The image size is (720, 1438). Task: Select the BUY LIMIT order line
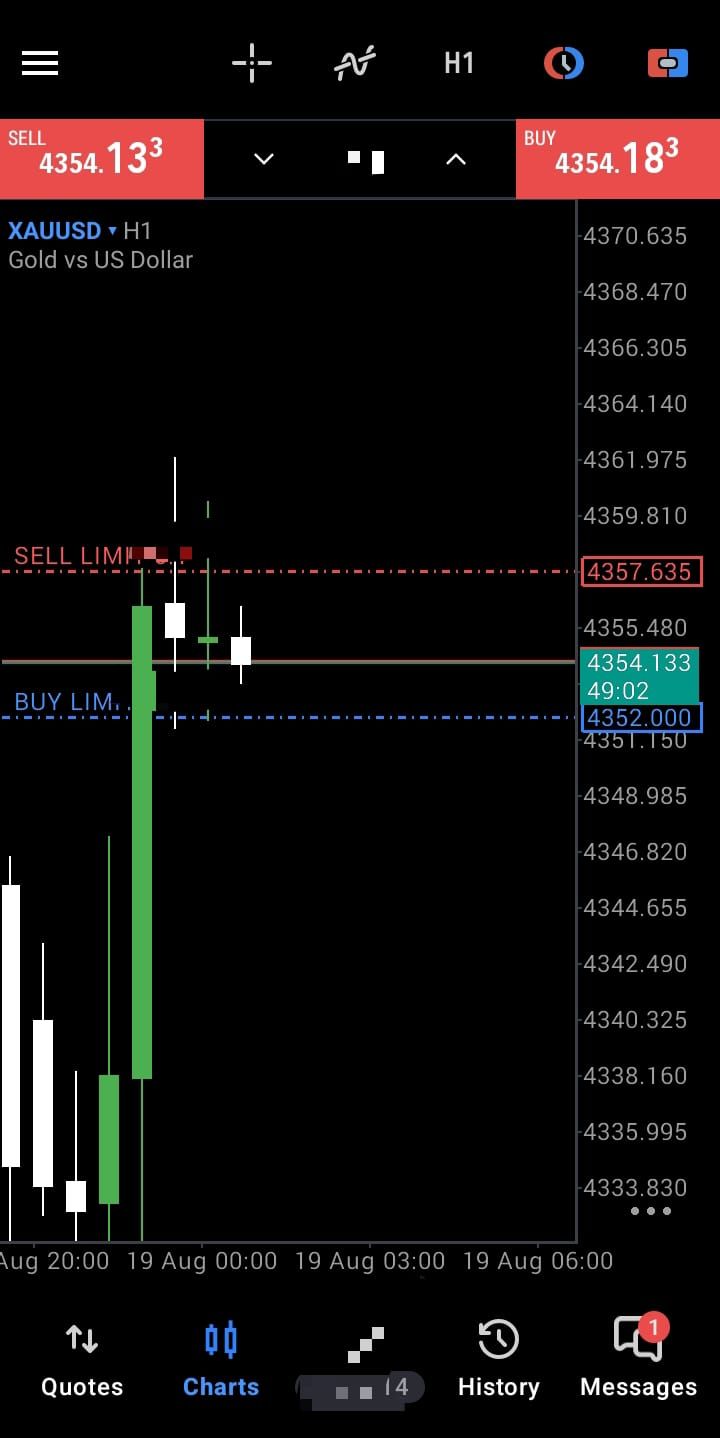(290, 717)
